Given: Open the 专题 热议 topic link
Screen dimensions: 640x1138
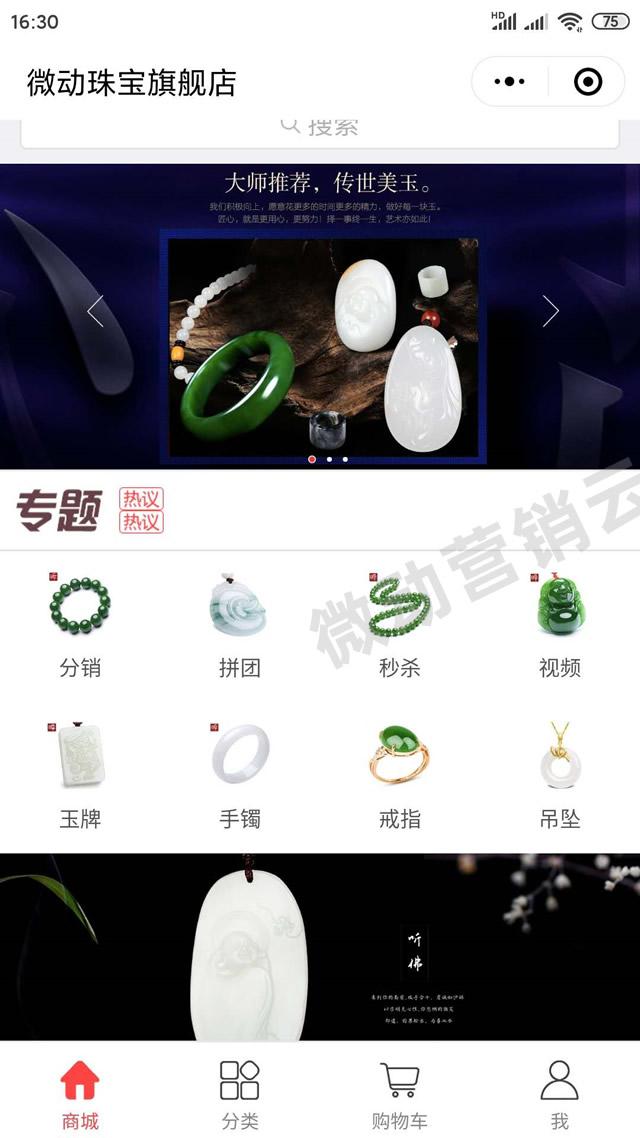Looking at the screenshot, I should click(x=141, y=511).
